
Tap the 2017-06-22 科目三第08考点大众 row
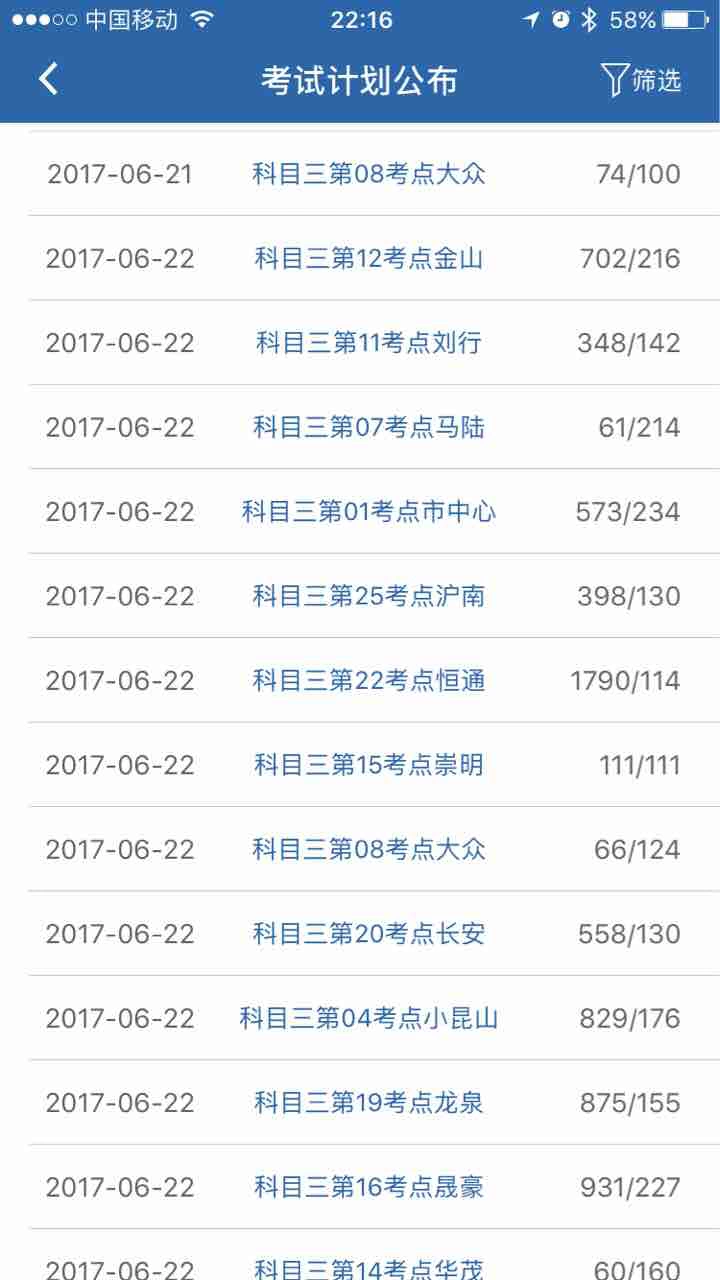click(x=374, y=850)
